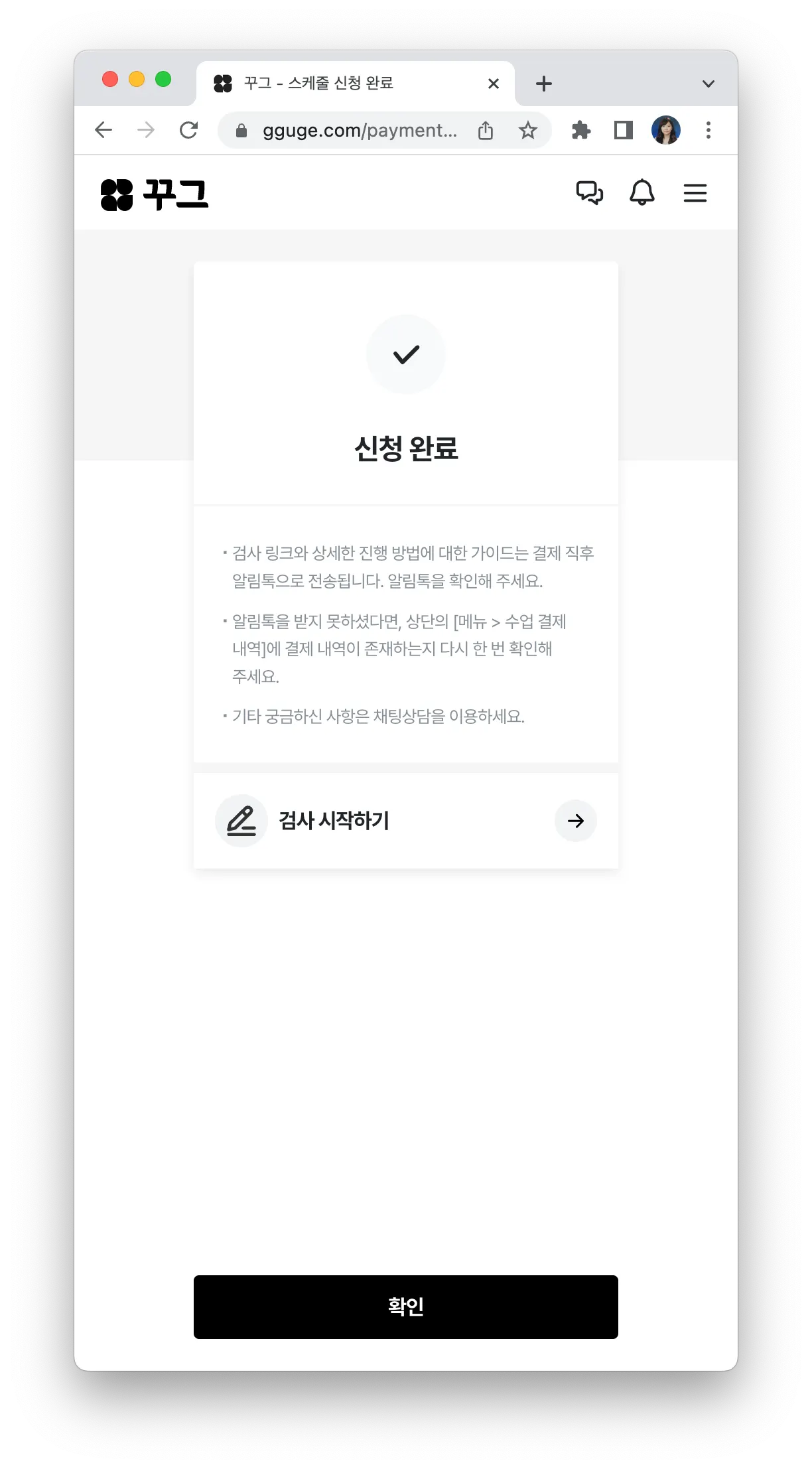Open the chat consultation icon
812x1469 pixels.
point(589,193)
